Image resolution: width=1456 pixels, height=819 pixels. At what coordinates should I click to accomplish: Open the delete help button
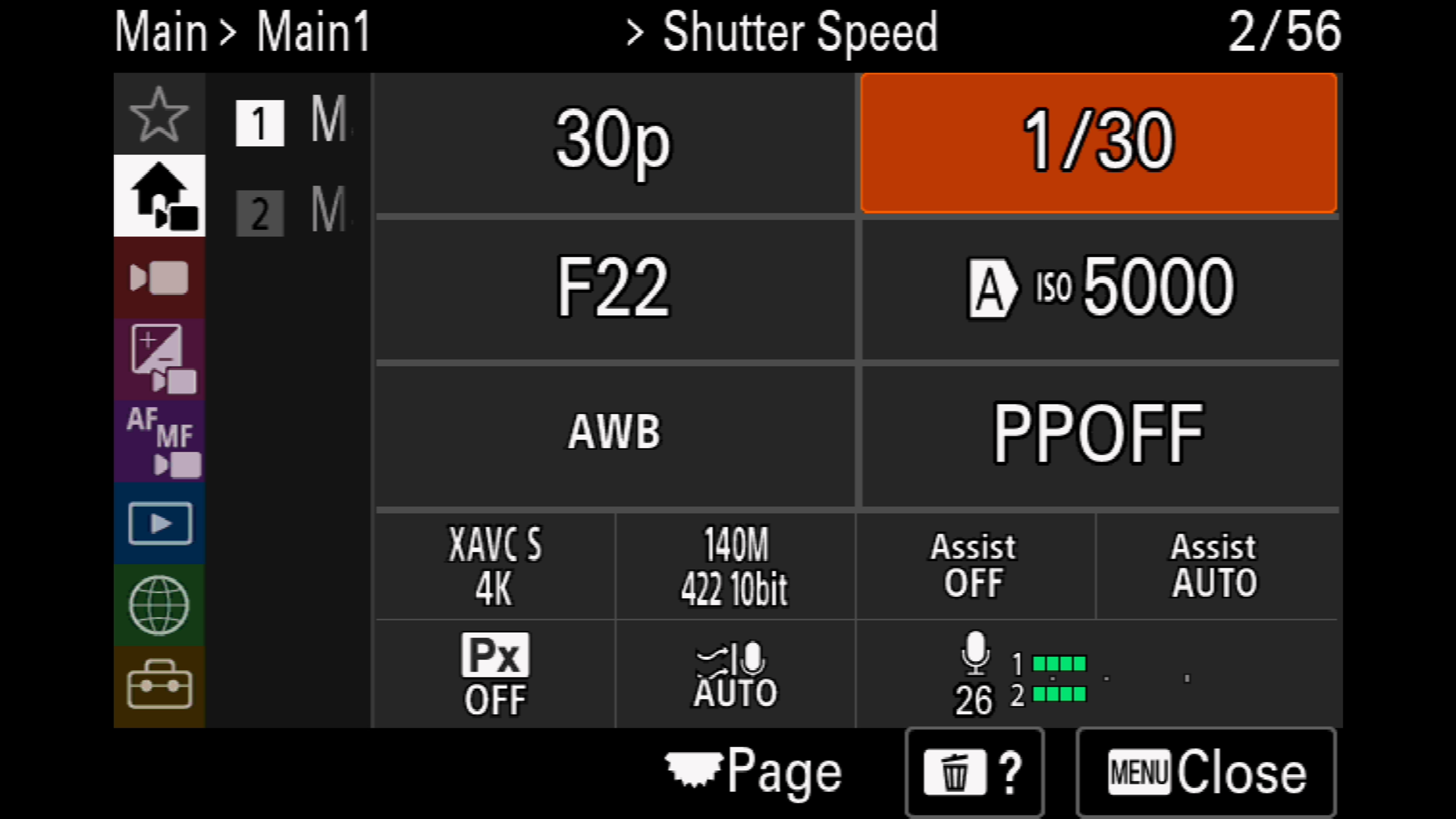974,772
